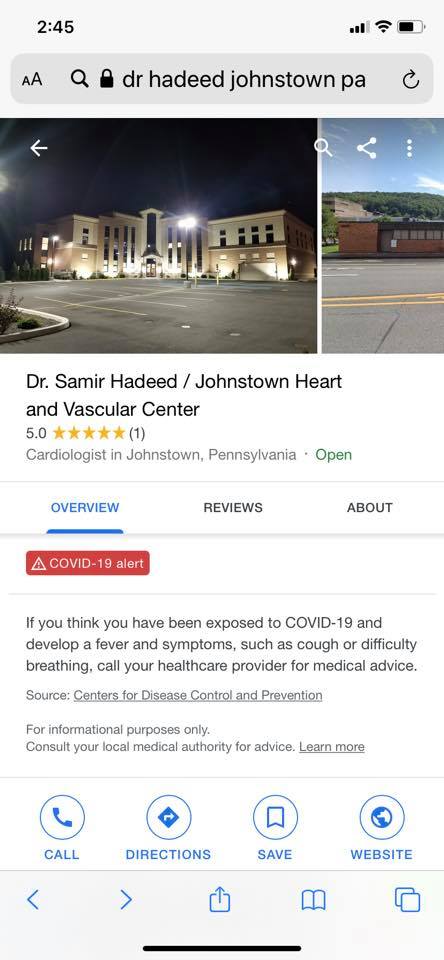Go back using the white arrow on photo
This screenshot has width=444, height=960.
coord(39,148)
